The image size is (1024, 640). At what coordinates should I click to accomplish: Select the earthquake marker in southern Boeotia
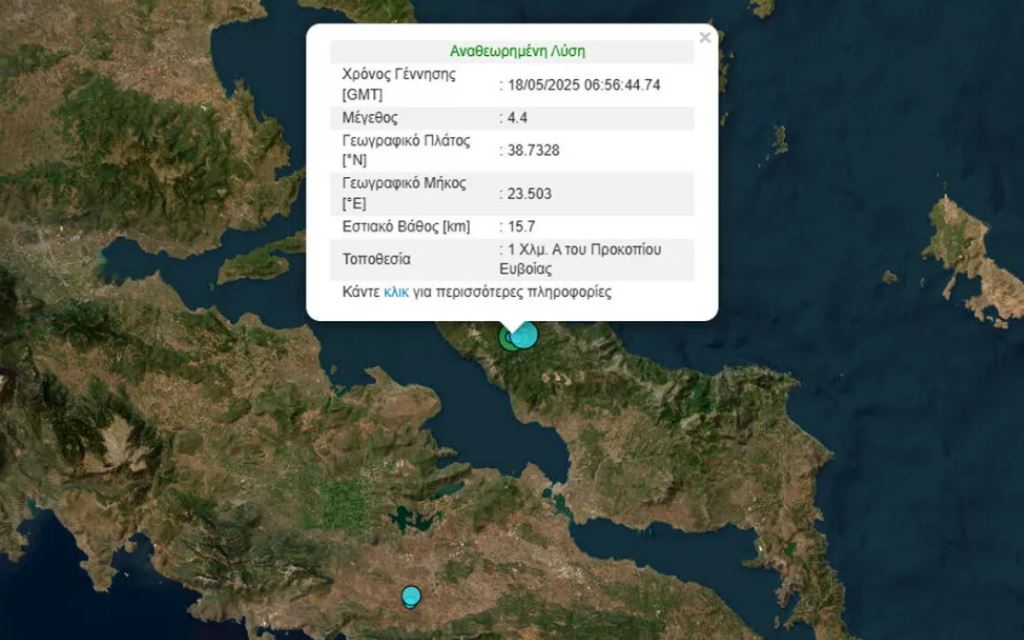click(x=410, y=597)
